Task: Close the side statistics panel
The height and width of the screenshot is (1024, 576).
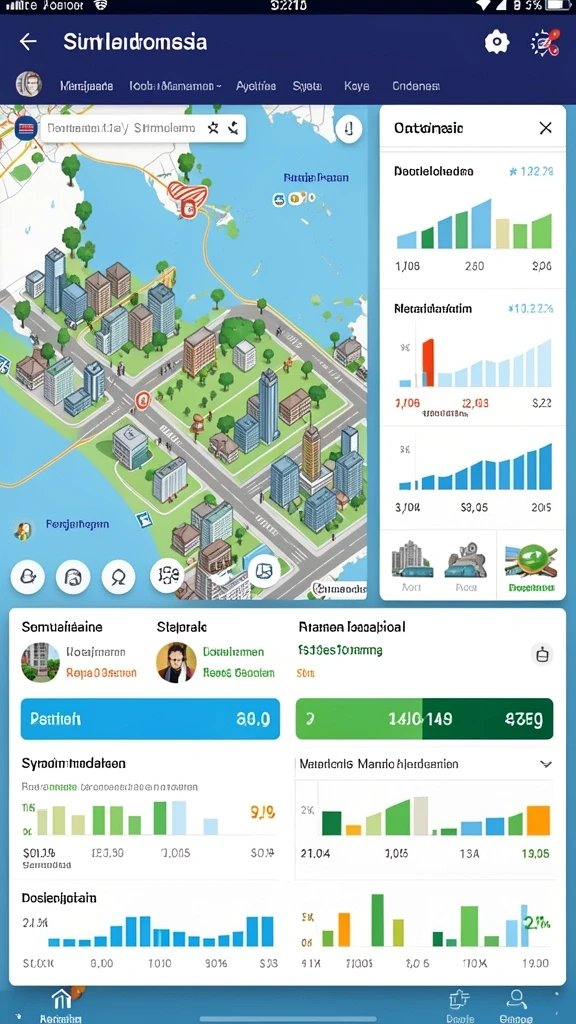Action: click(545, 128)
